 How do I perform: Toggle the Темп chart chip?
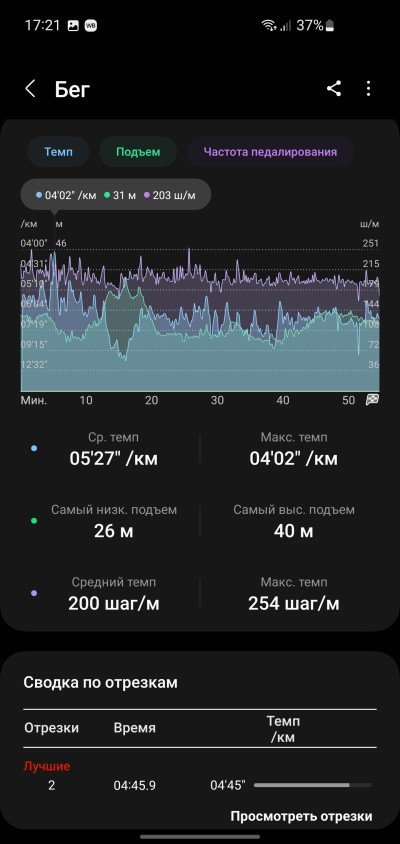(58, 152)
